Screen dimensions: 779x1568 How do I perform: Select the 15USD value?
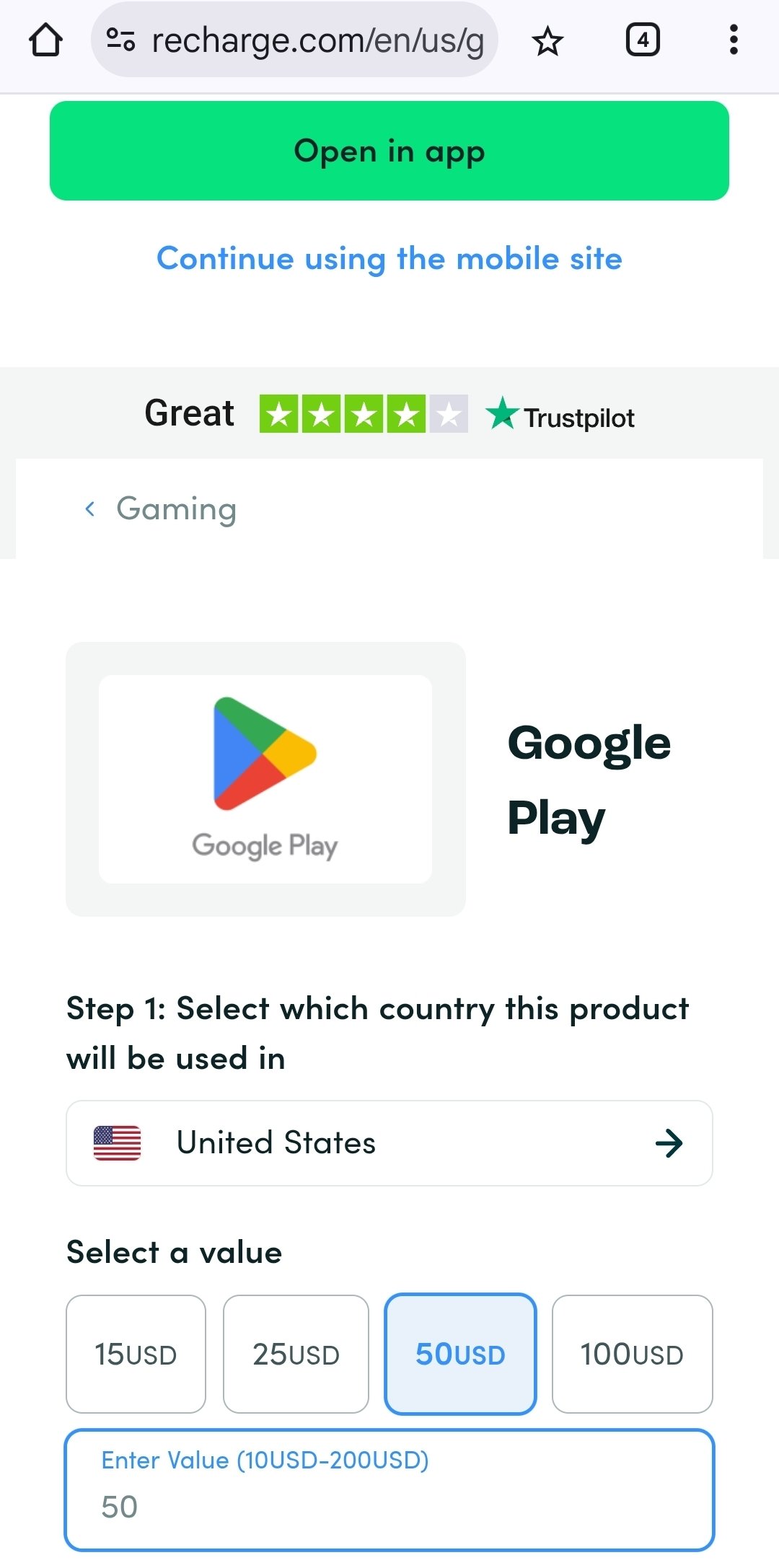(x=136, y=1354)
